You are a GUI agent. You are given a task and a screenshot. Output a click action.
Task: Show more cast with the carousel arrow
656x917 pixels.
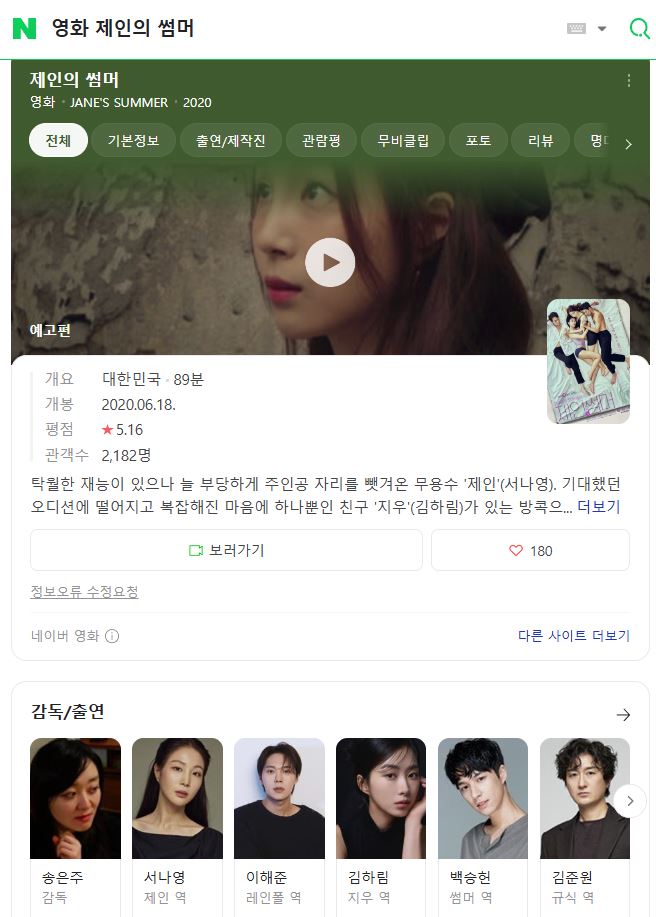click(x=629, y=801)
